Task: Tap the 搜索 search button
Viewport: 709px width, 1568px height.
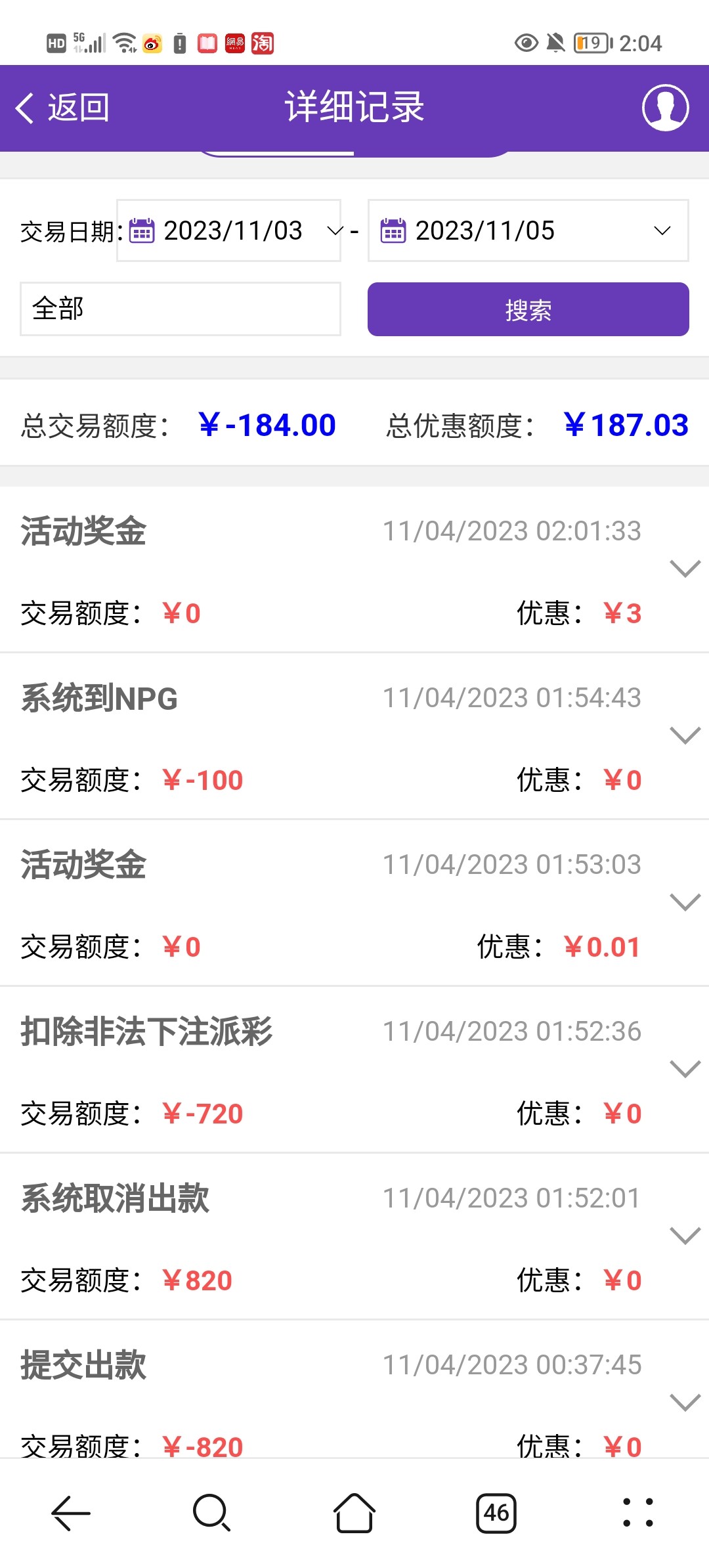Action: tap(528, 309)
